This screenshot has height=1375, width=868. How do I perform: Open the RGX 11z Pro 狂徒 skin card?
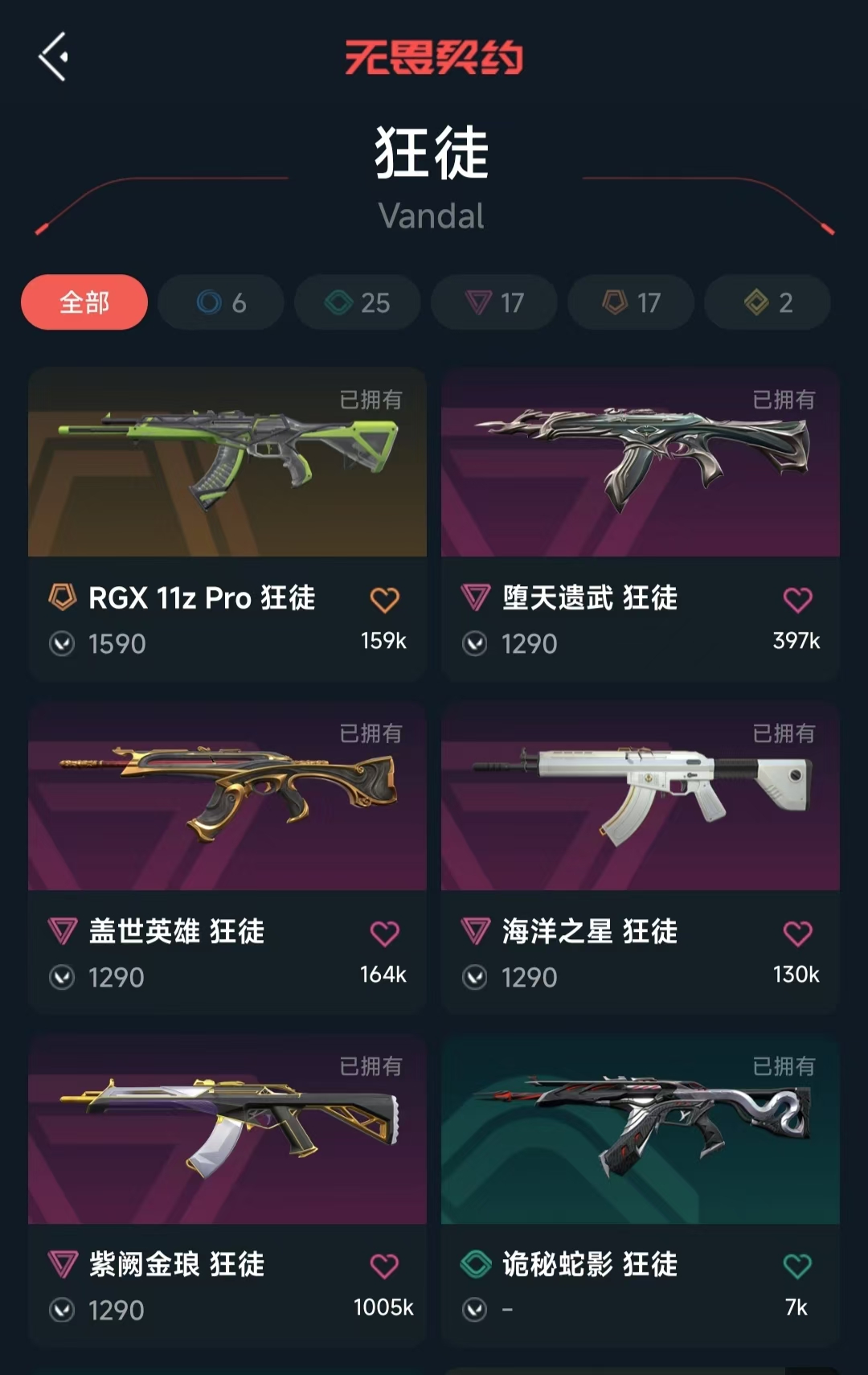pyautogui.click(x=227, y=462)
